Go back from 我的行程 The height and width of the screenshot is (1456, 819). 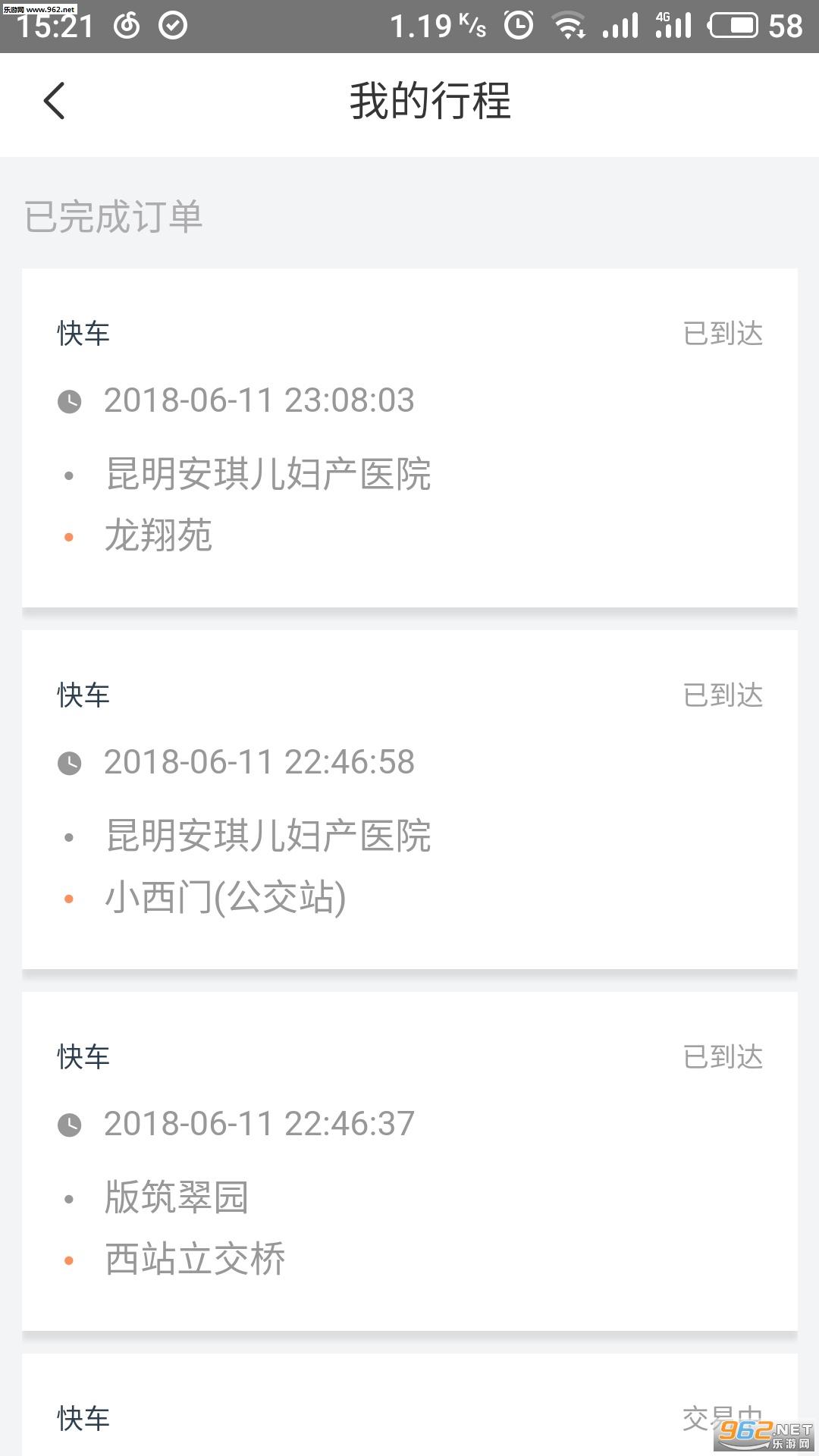(55, 101)
